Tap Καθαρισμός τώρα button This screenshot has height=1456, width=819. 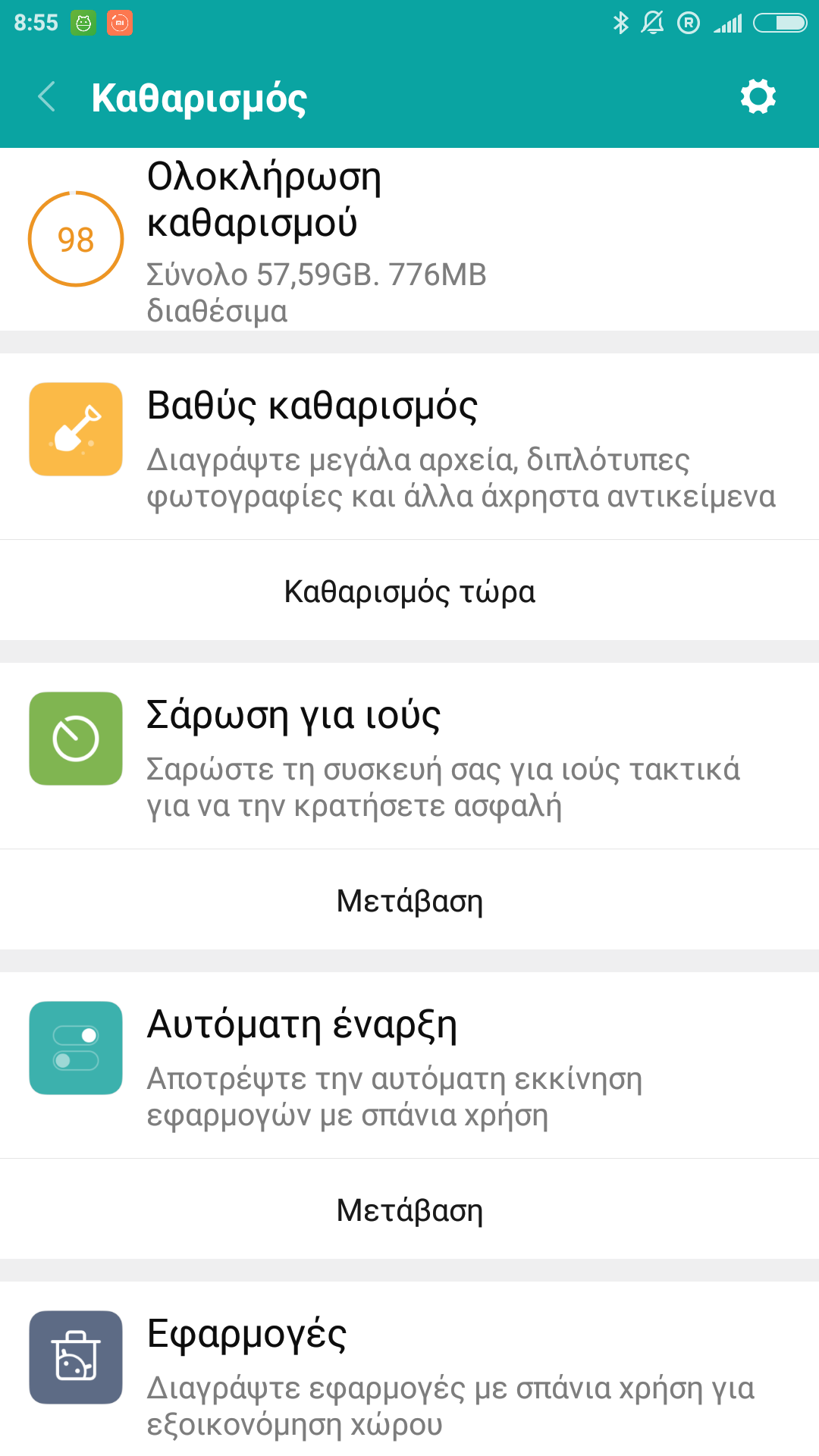coord(409,591)
